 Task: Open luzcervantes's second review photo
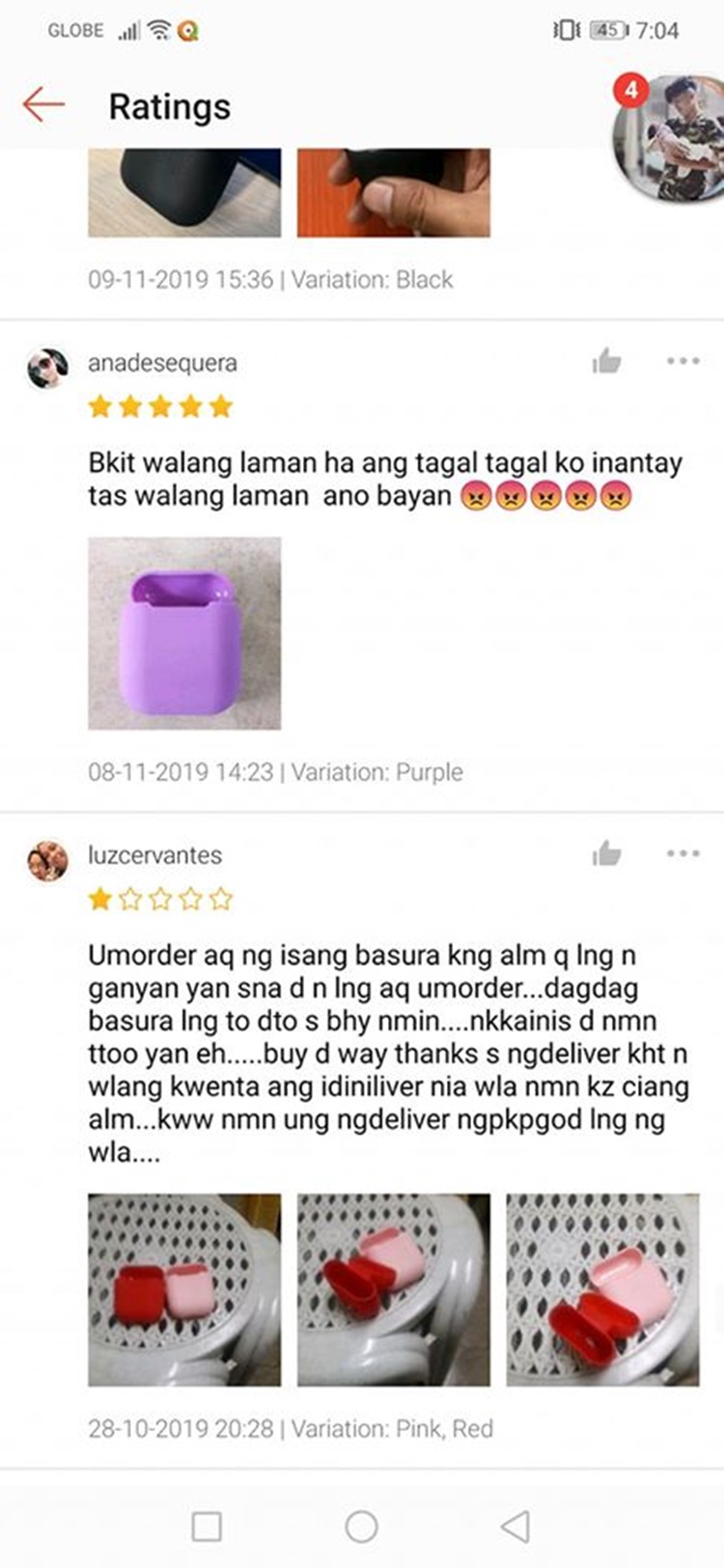click(393, 1289)
